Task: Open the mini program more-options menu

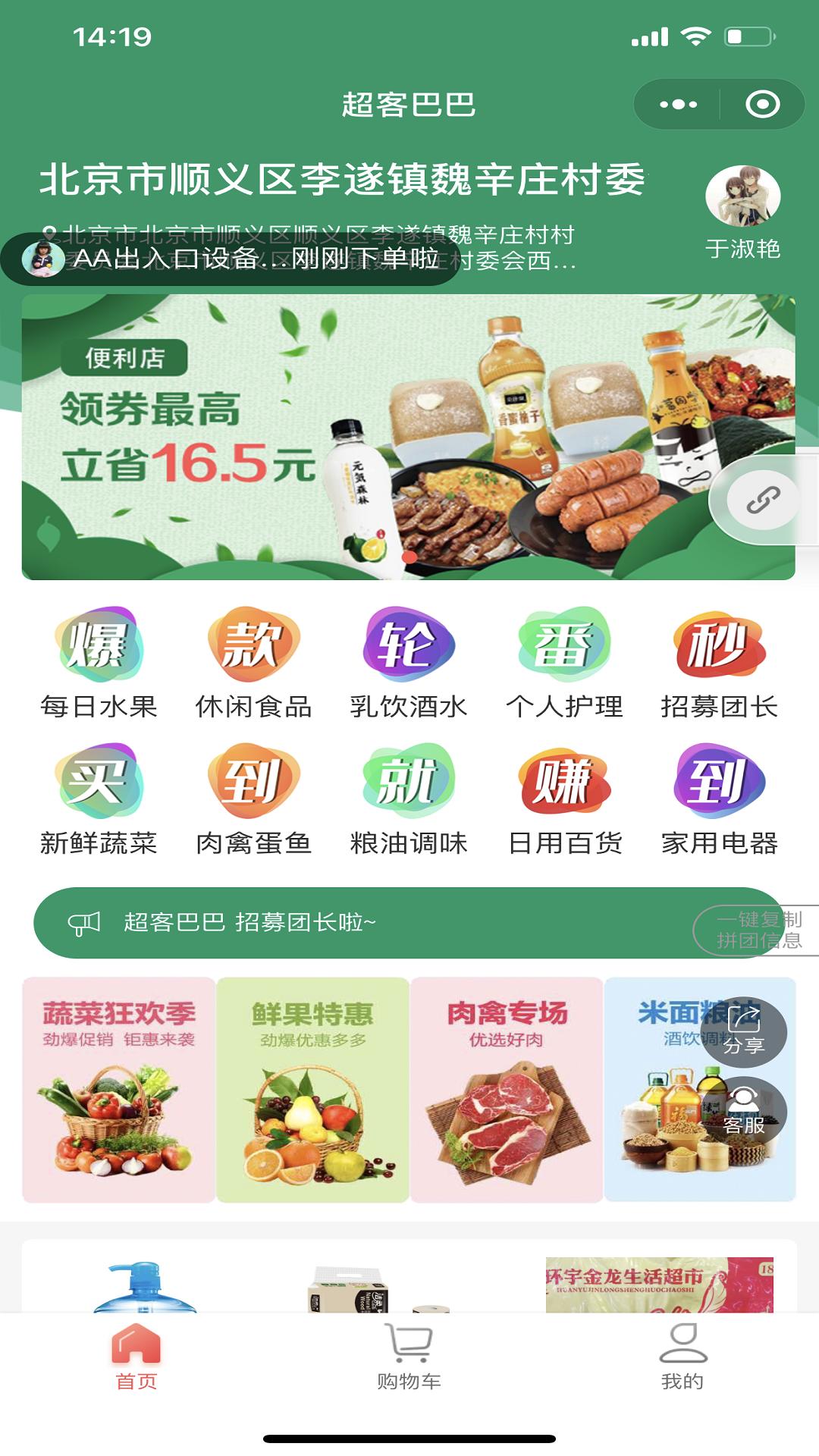Action: pyautogui.click(x=678, y=104)
